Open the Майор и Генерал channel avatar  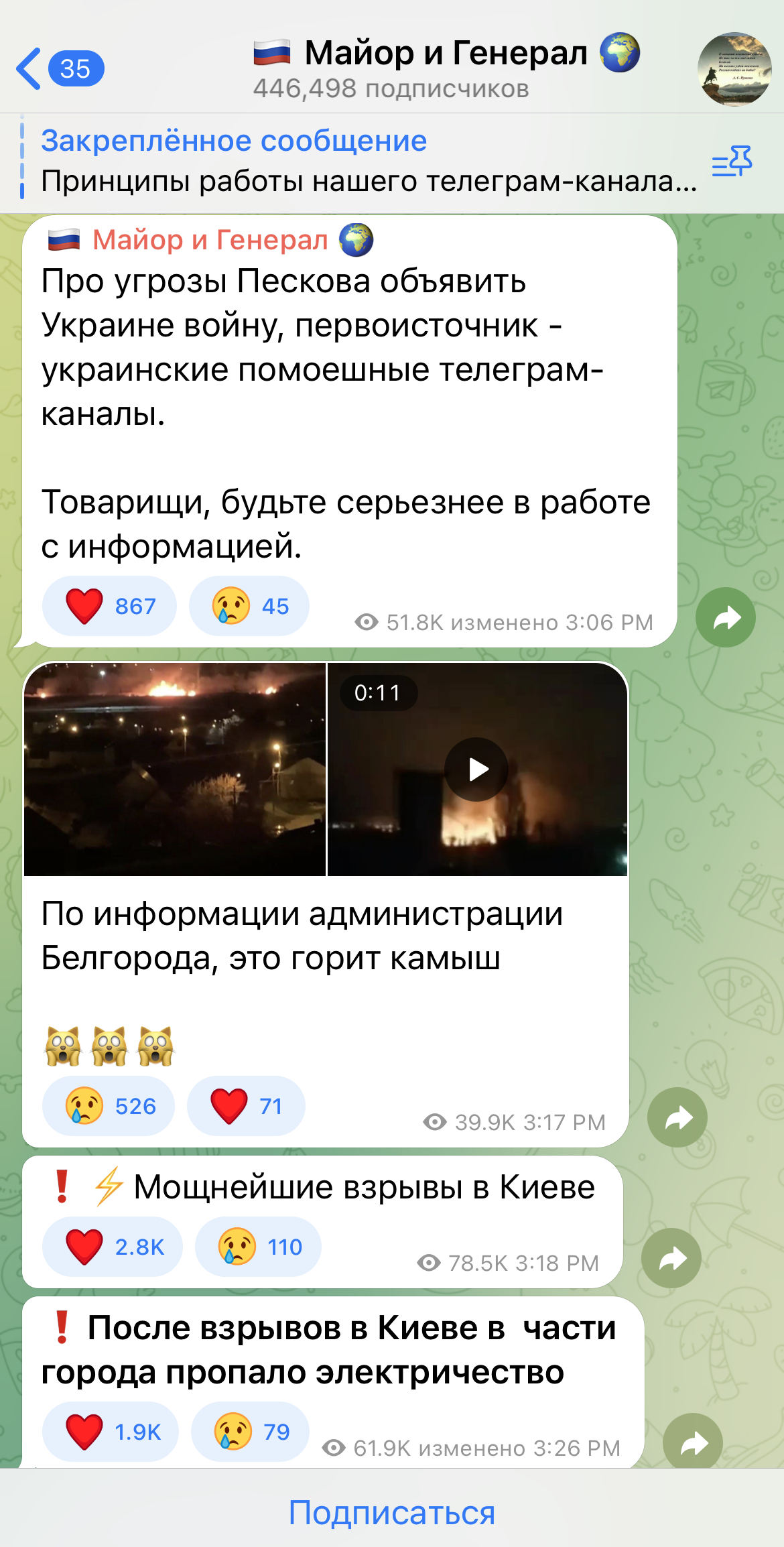(734, 68)
